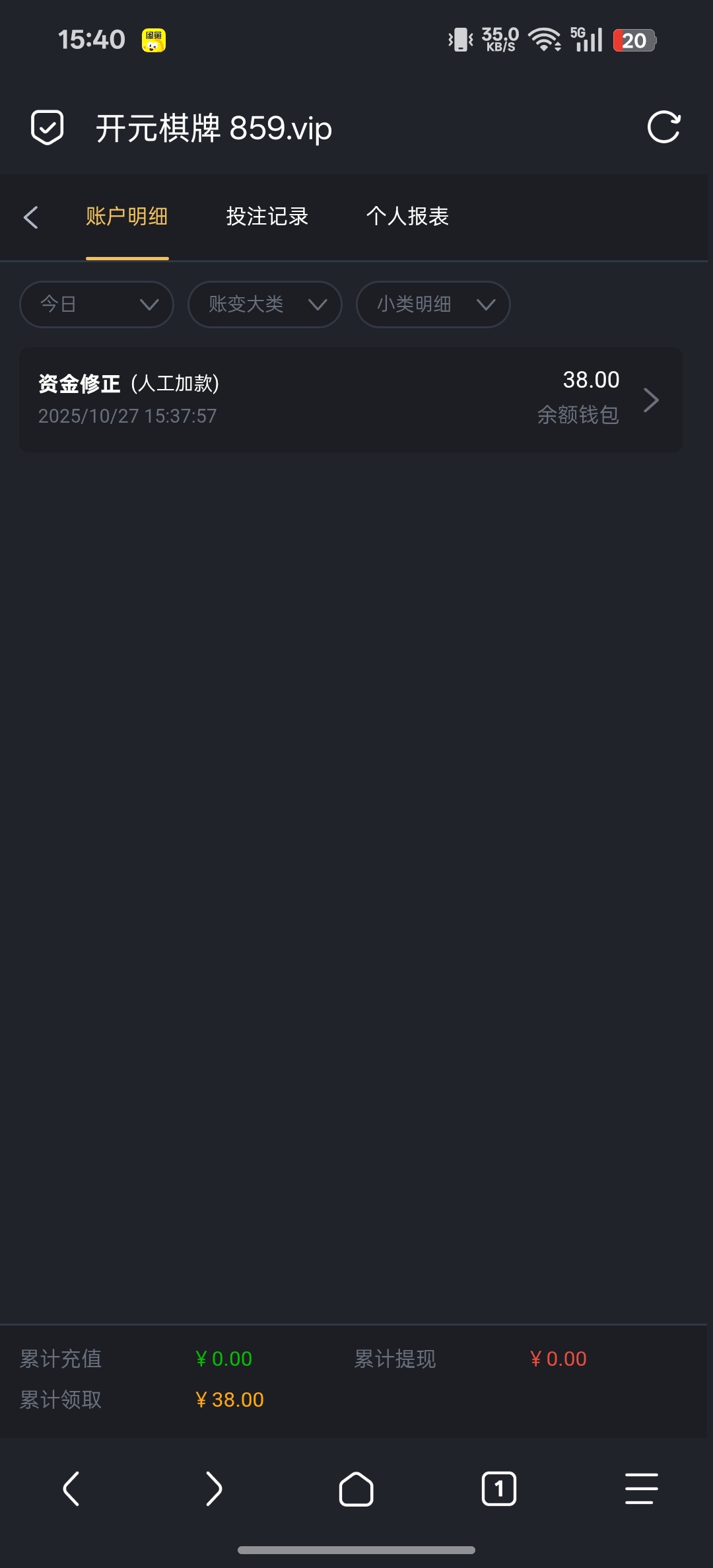Open the browser's page forward arrow
Image resolution: width=713 pixels, height=1568 pixels.
[x=213, y=1489]
